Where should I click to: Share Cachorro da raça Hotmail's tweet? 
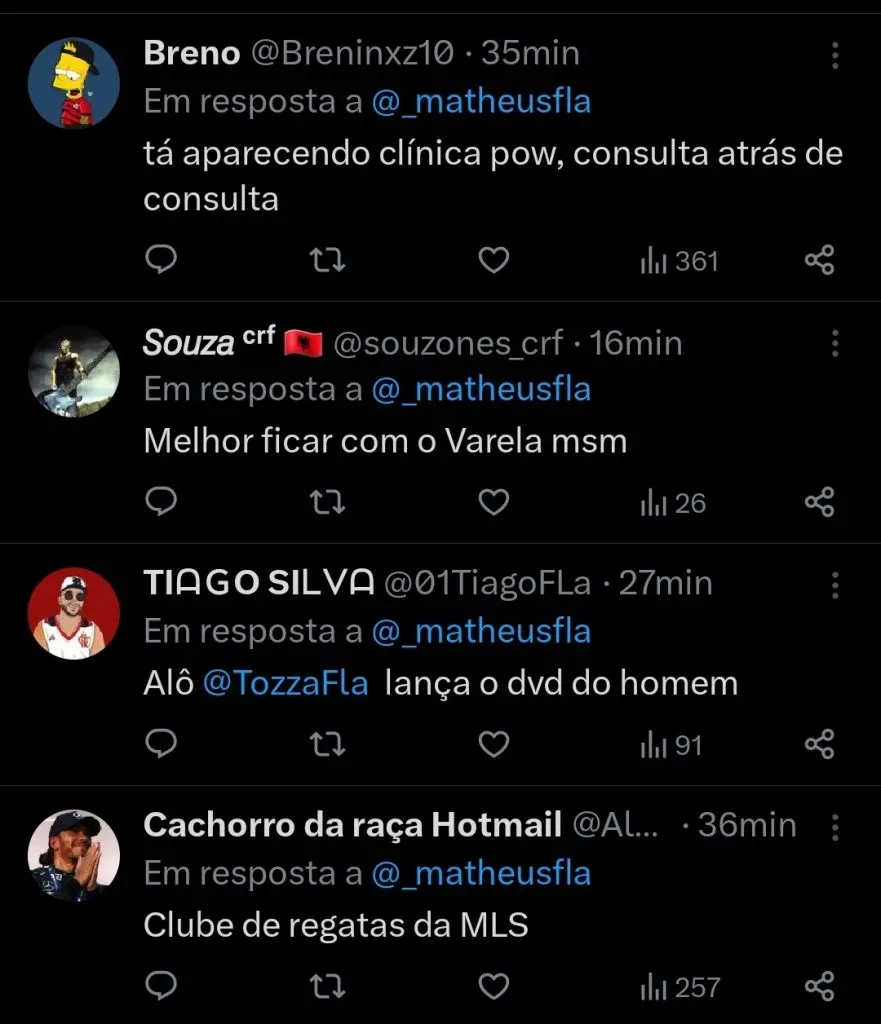click(x=819, y=987)
